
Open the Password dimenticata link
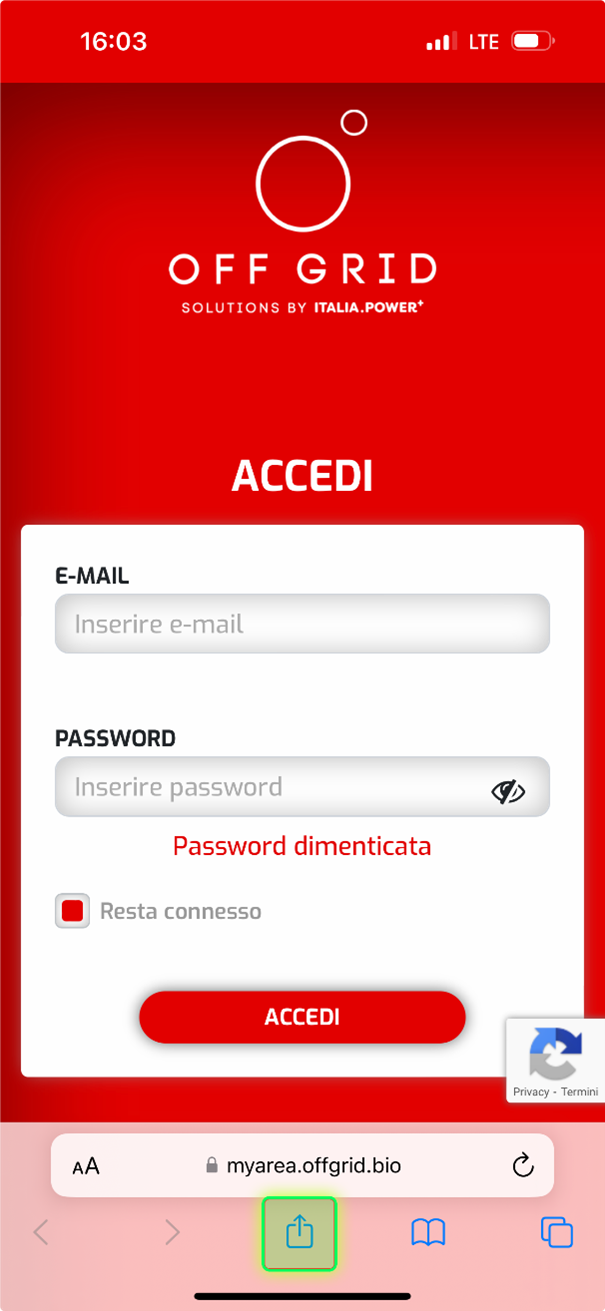[302, 846]
